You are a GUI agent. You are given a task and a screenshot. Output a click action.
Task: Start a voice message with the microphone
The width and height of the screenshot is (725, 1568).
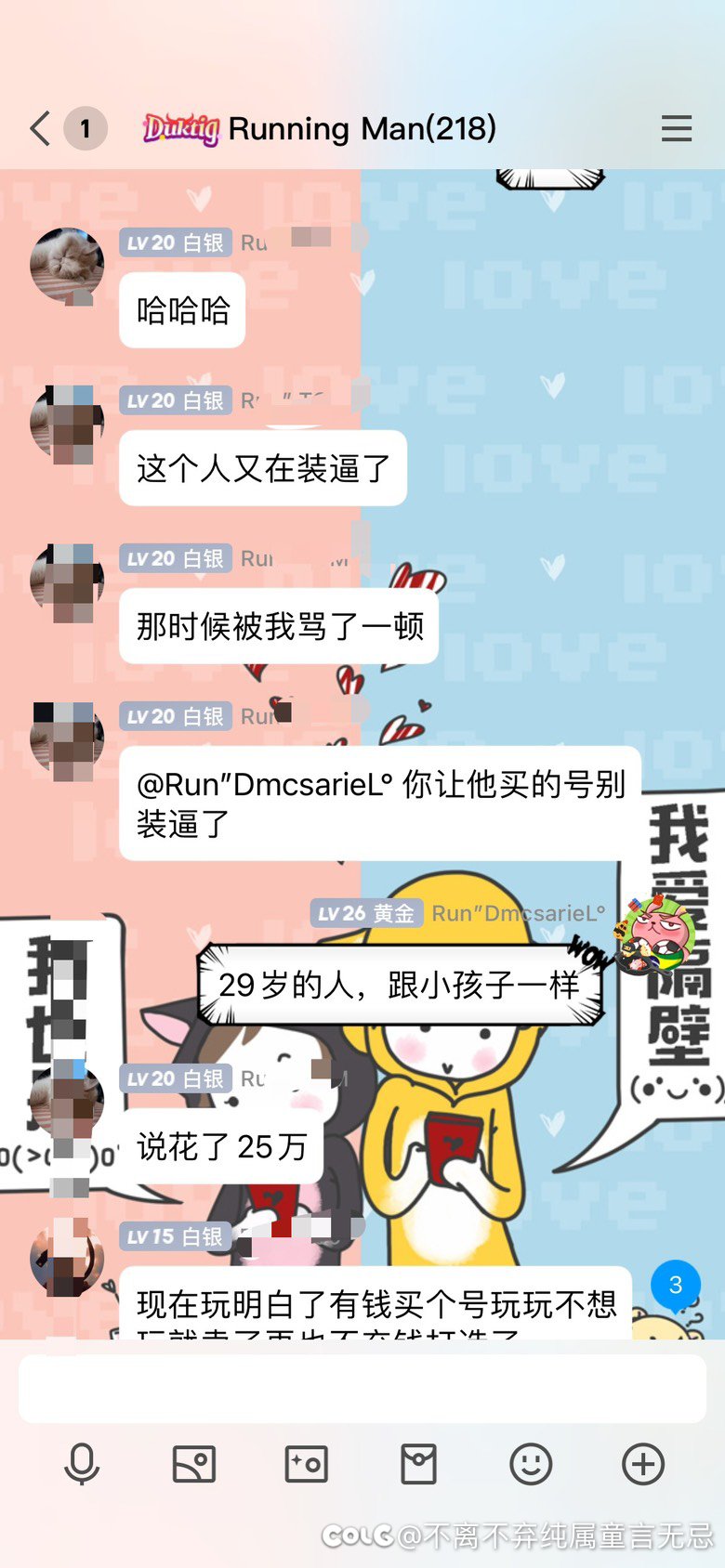point(82,1465)
